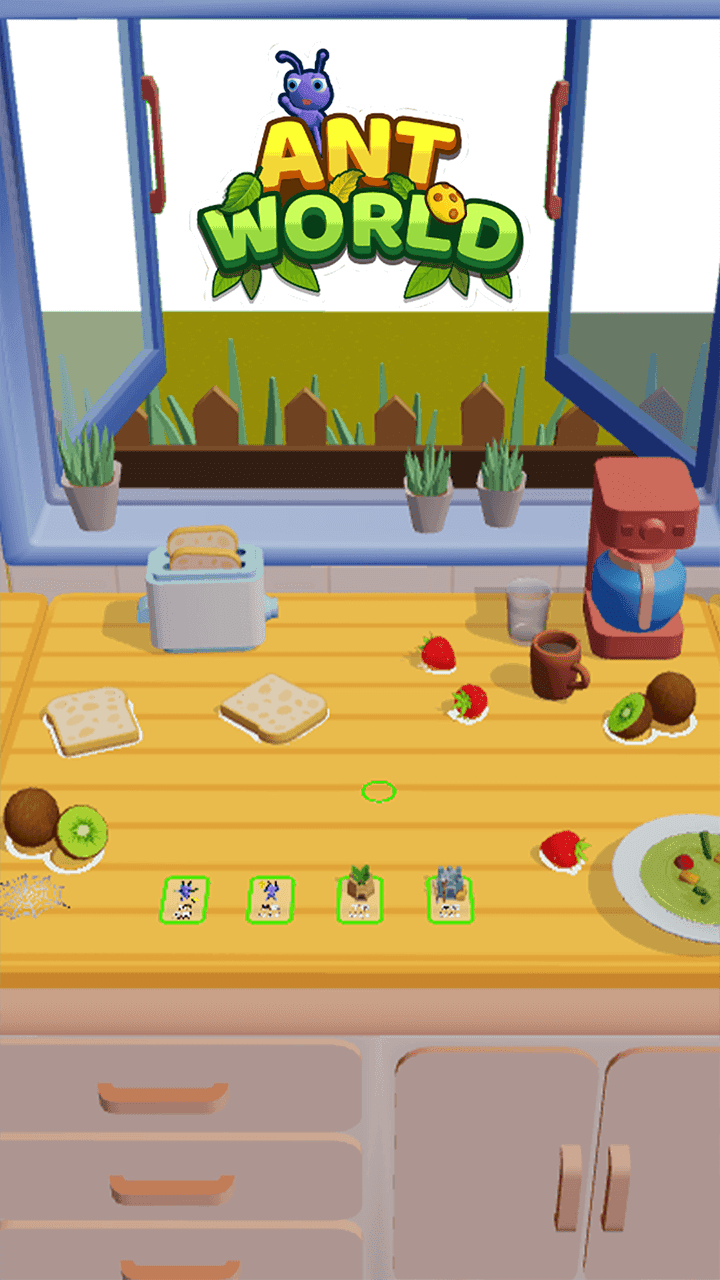Select the ant card with yellow star
This screenshot has width=720, height=1280.
[270, 899]
